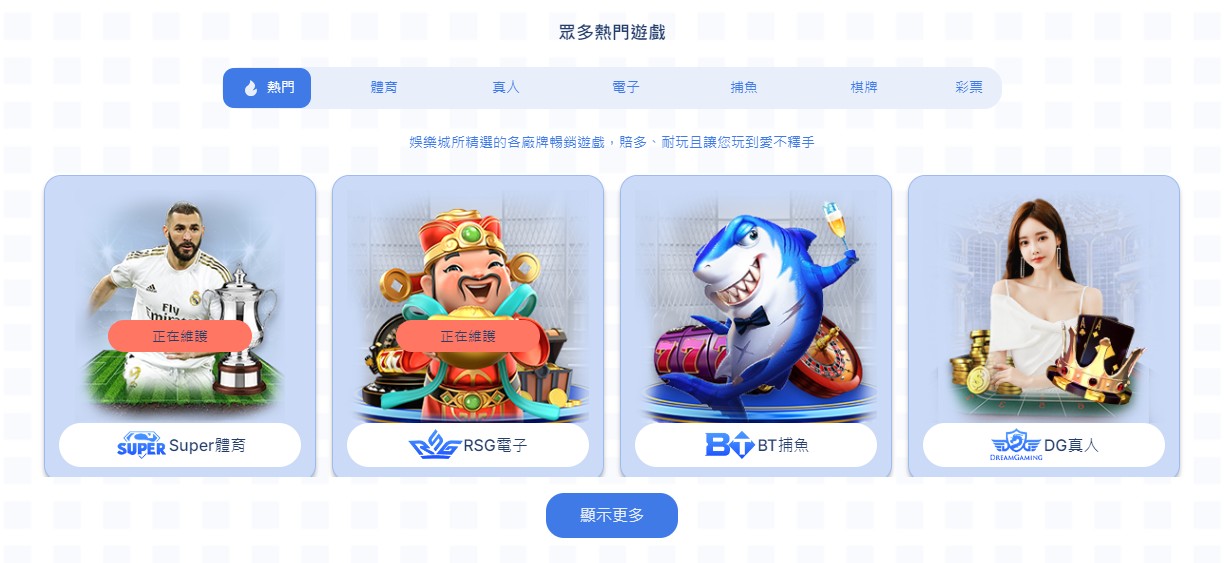Select the 熱門 tab

(267, 88)
